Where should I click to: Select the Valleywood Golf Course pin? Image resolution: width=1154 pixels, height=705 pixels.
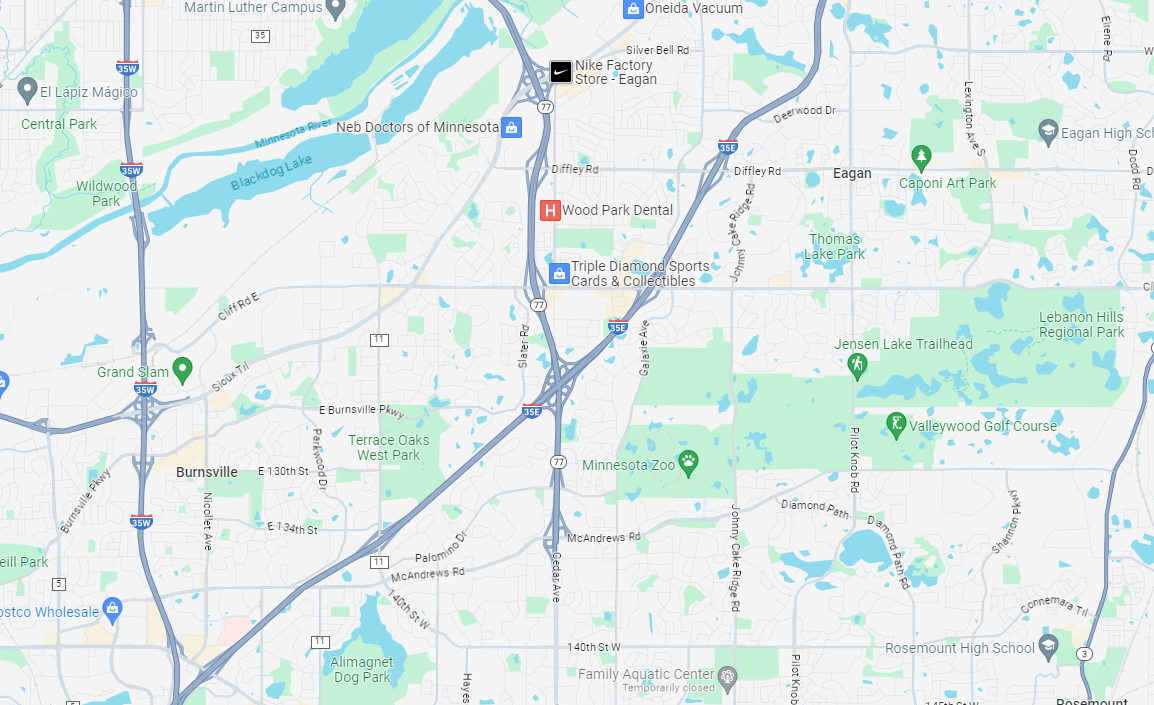(x=895, y=424)
